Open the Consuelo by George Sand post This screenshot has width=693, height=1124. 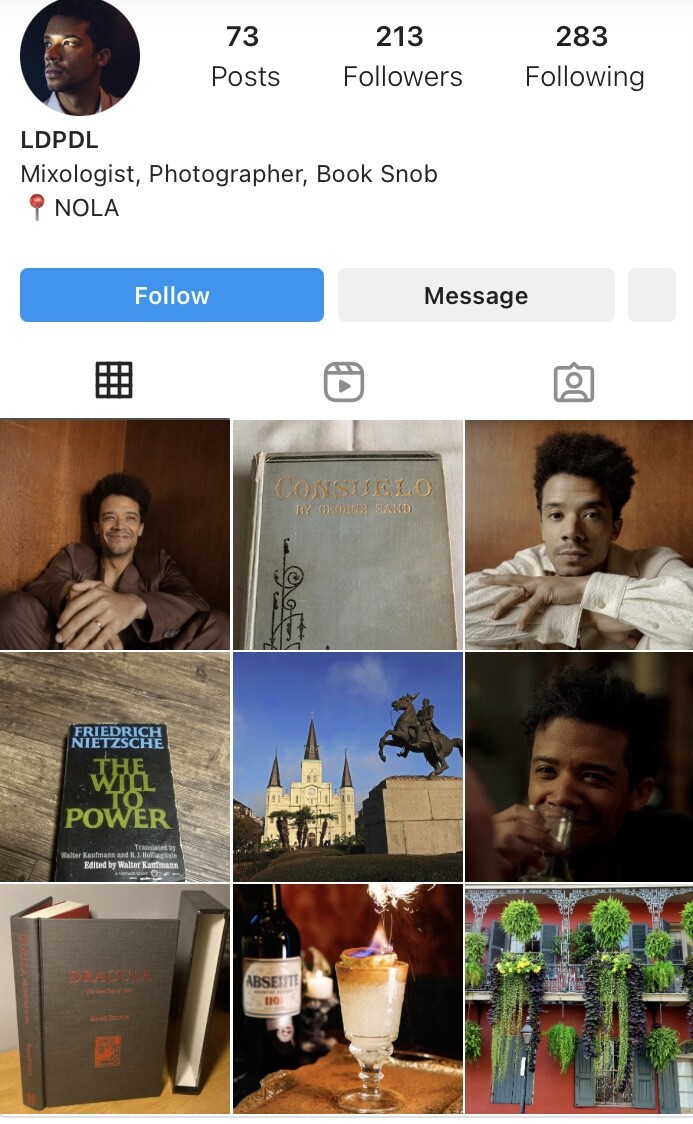(348, 535)
